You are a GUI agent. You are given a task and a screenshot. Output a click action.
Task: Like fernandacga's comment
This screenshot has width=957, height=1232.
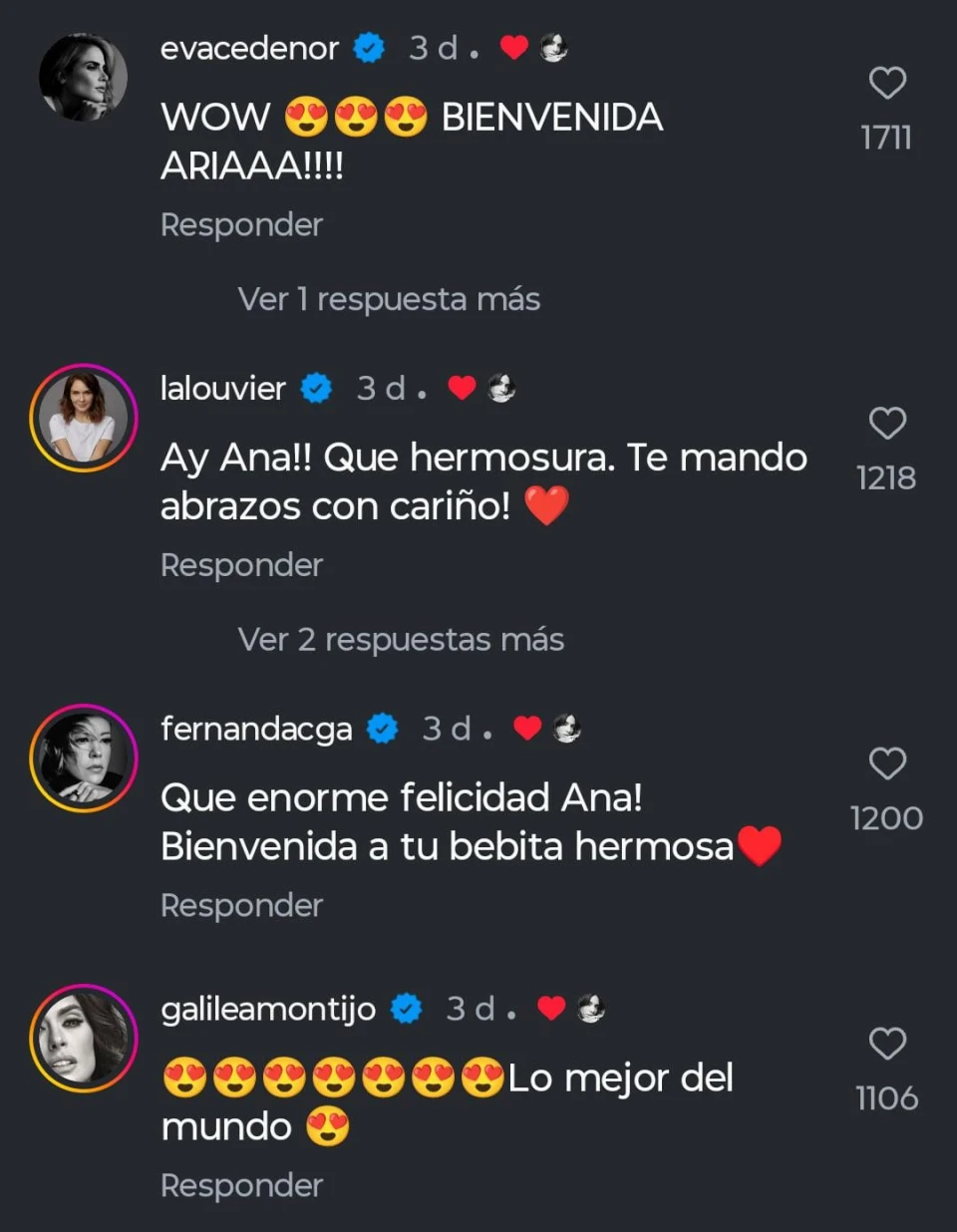(x=886, y=764)
